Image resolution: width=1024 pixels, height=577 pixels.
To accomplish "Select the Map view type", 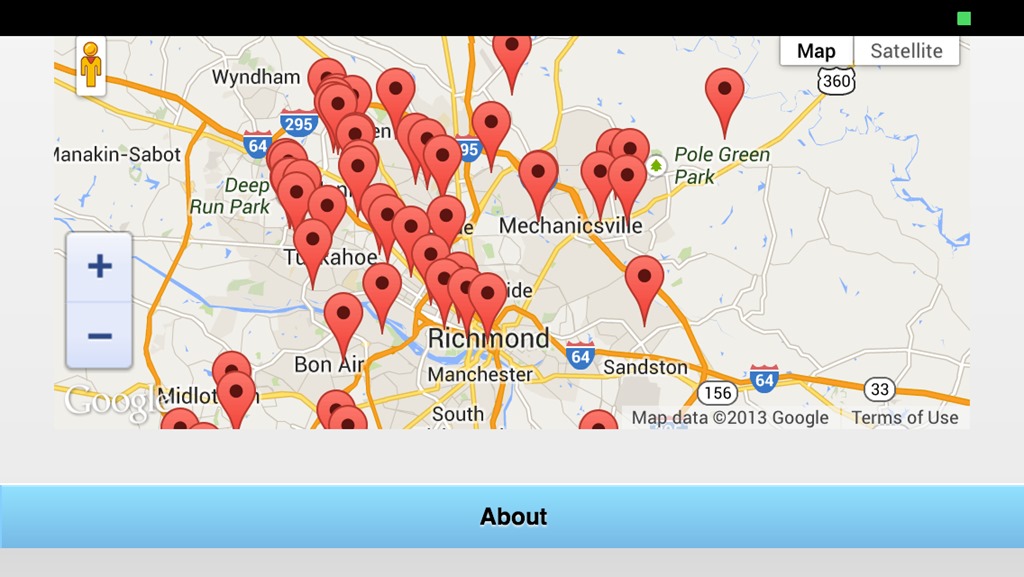I will coord(816,51).
